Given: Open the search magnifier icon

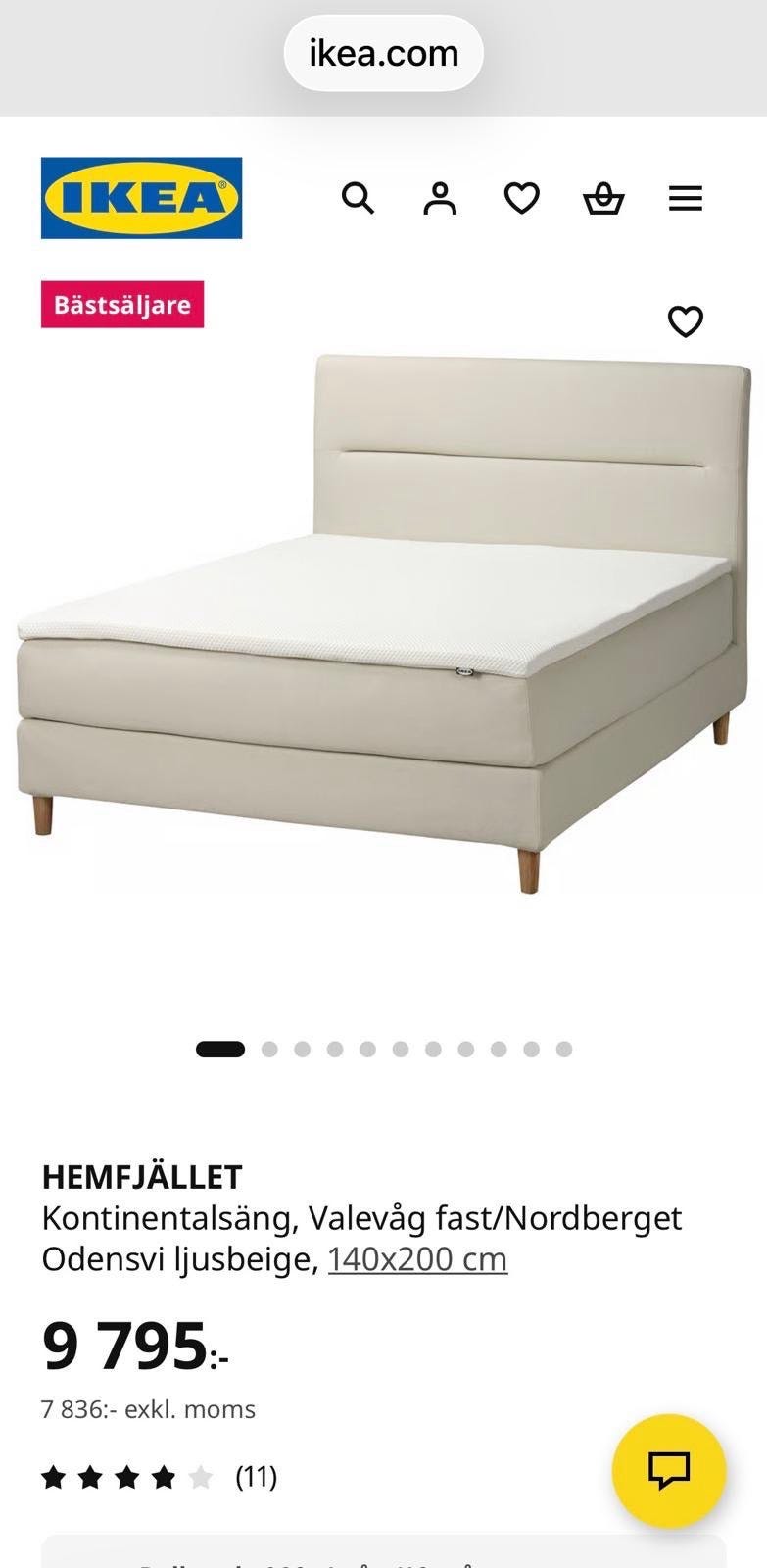Looking at the screenshot, I should click(x=358, y=198).
